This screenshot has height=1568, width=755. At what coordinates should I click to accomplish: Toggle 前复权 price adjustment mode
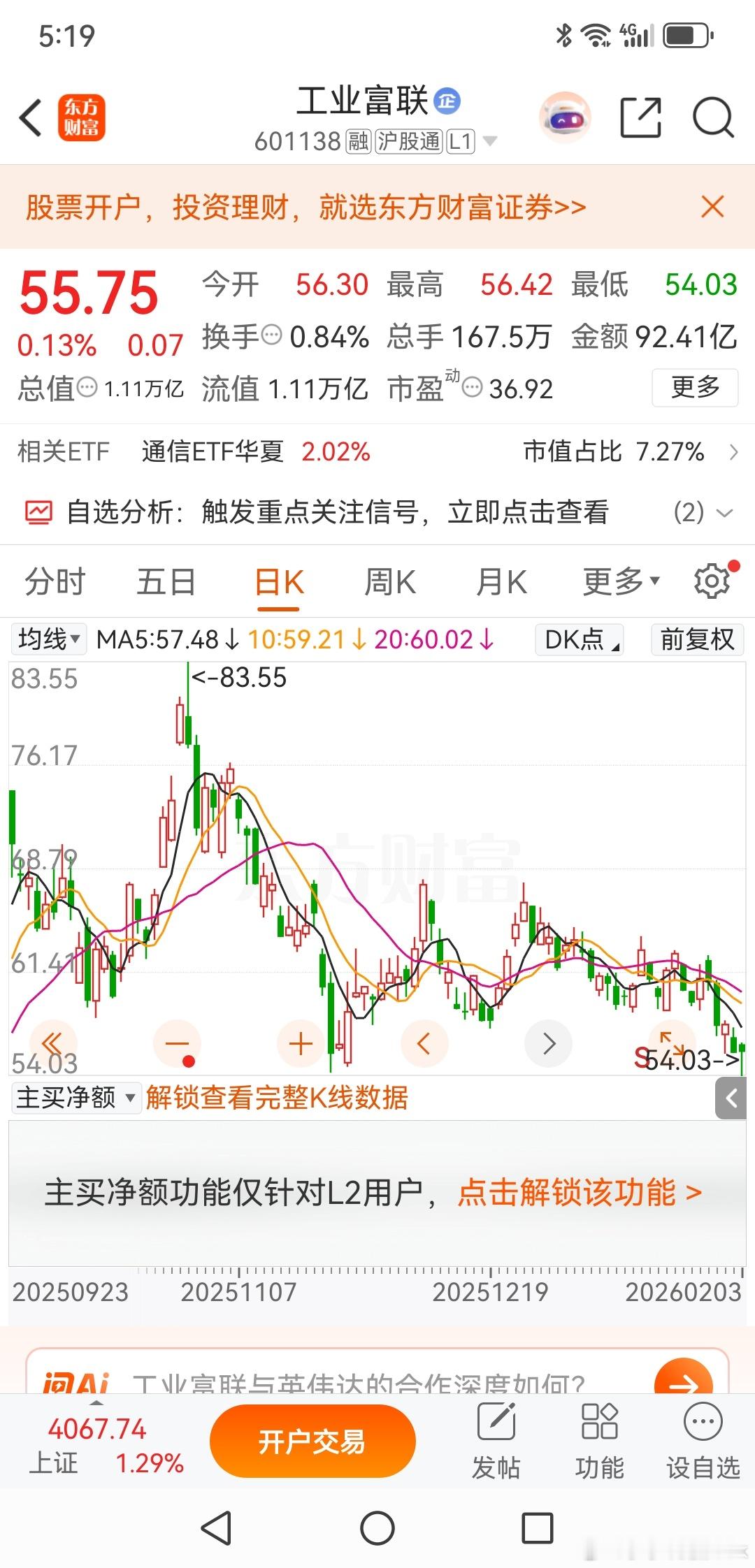(696, 639)
